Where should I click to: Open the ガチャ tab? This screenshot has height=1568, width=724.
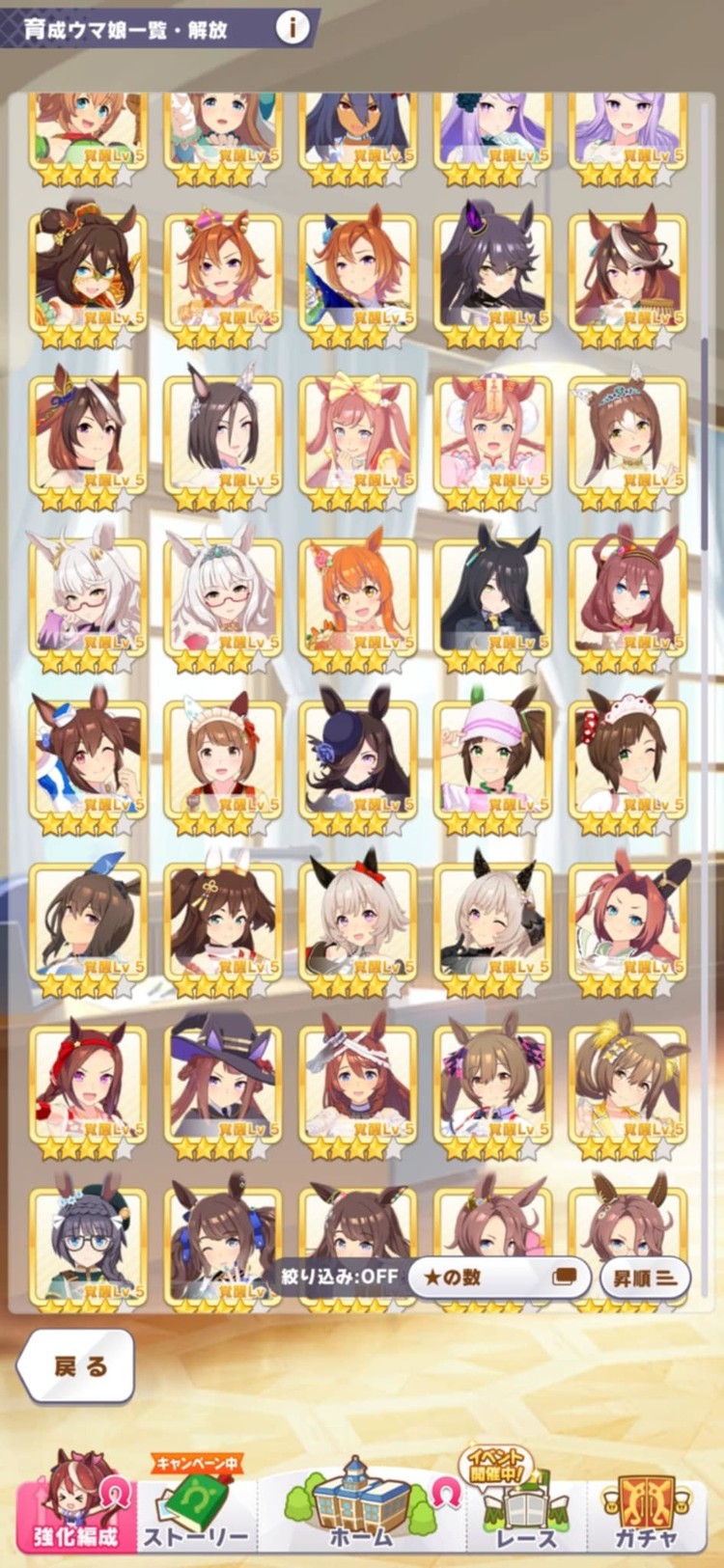click(647, 1512)
